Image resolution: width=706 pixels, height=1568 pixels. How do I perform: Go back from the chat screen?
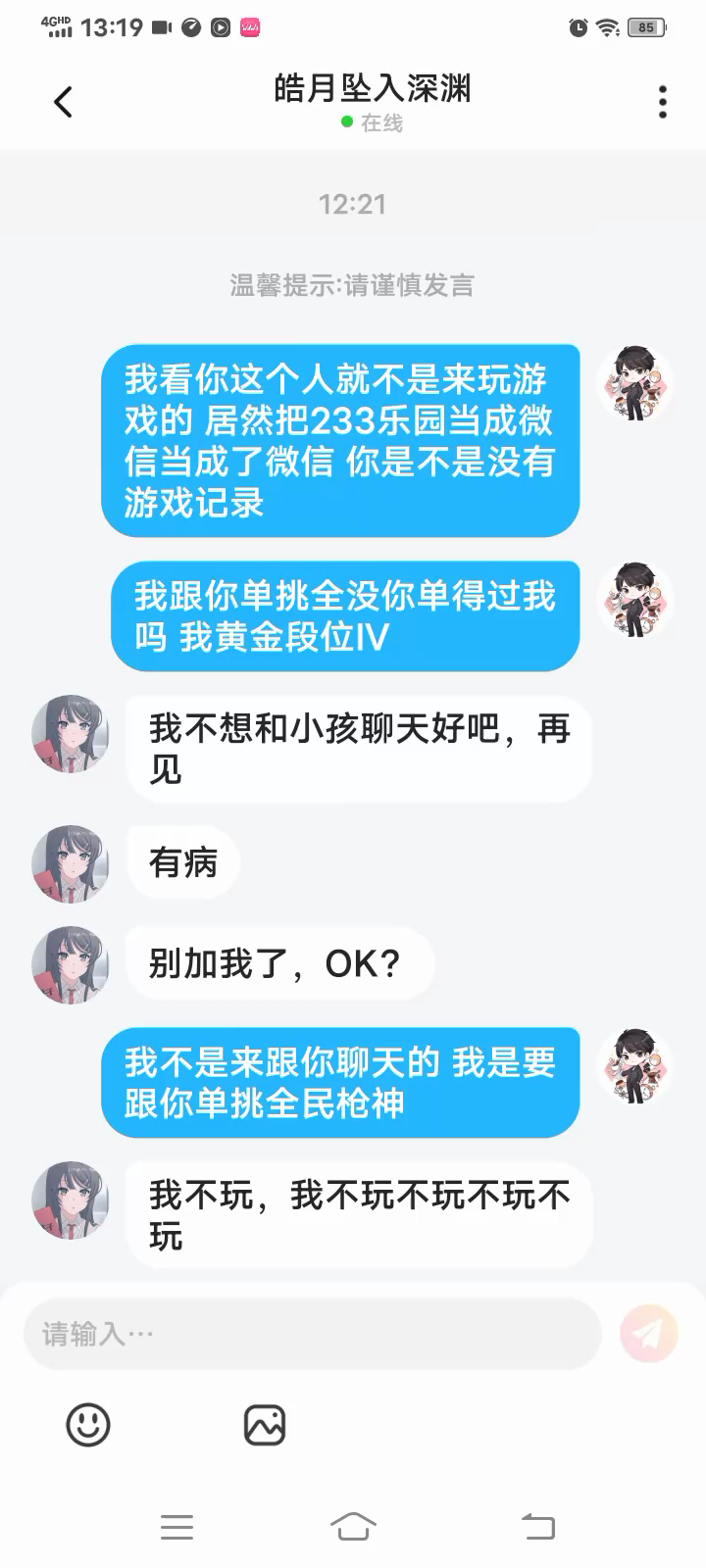[64, 102]
